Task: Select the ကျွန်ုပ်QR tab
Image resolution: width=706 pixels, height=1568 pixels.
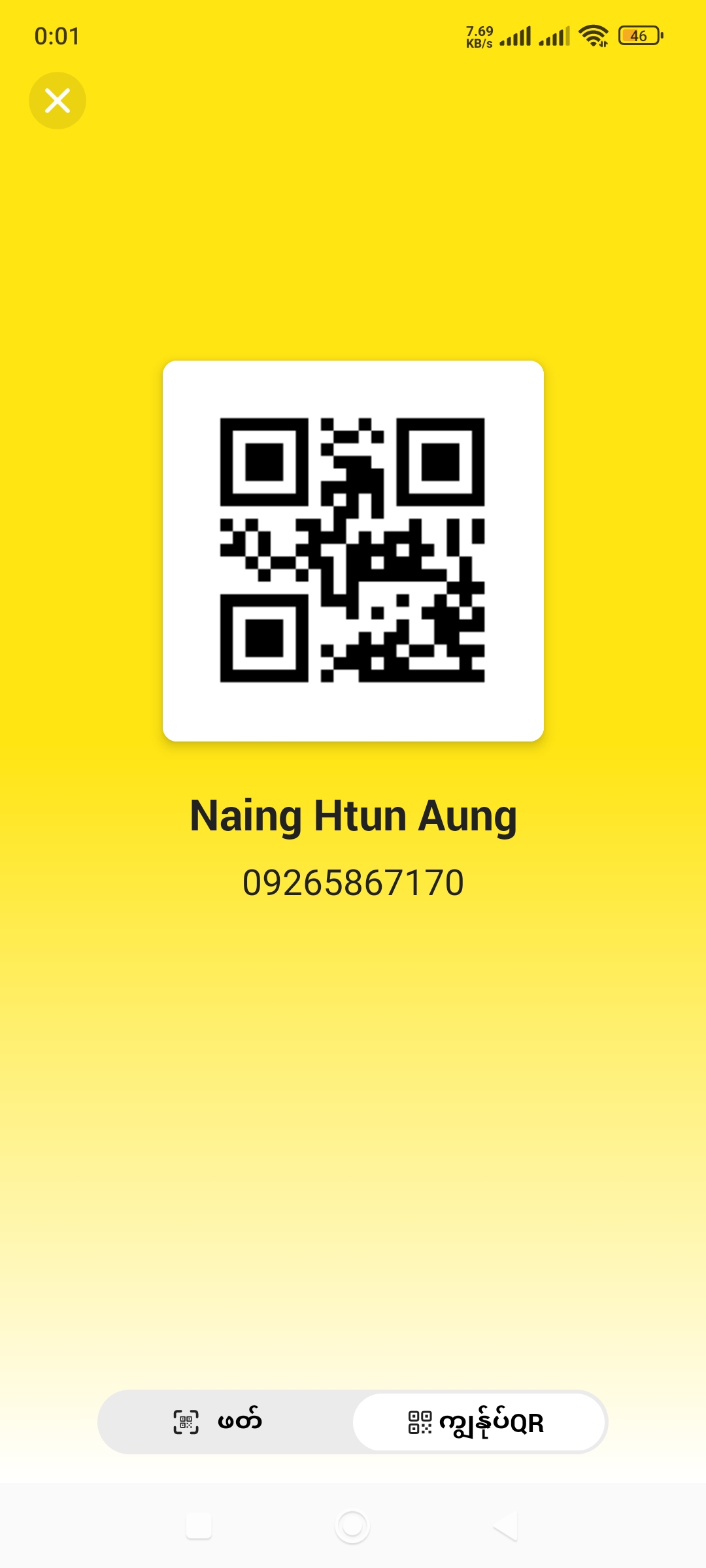Action: point(478,1422)
